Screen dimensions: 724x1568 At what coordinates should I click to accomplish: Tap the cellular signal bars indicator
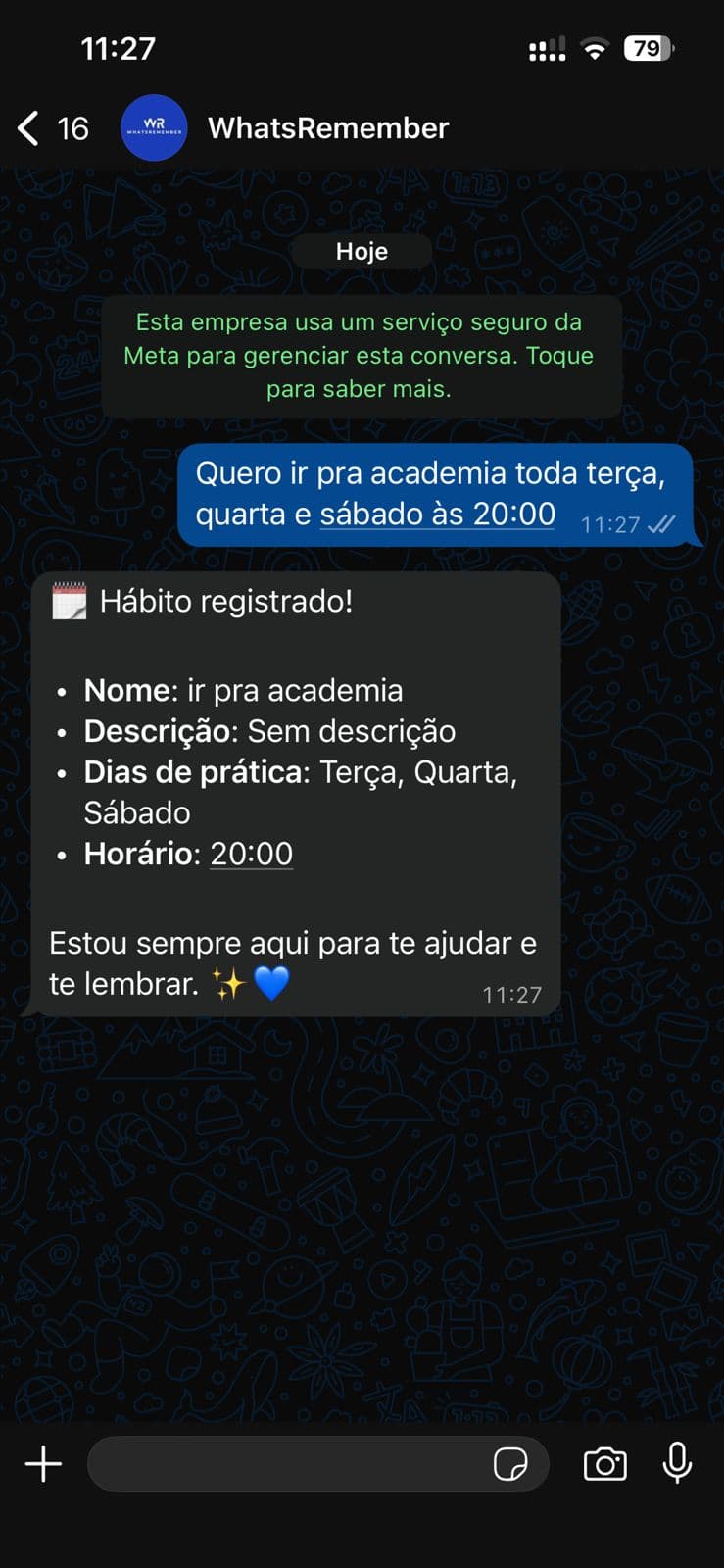[x=549, y=46]
